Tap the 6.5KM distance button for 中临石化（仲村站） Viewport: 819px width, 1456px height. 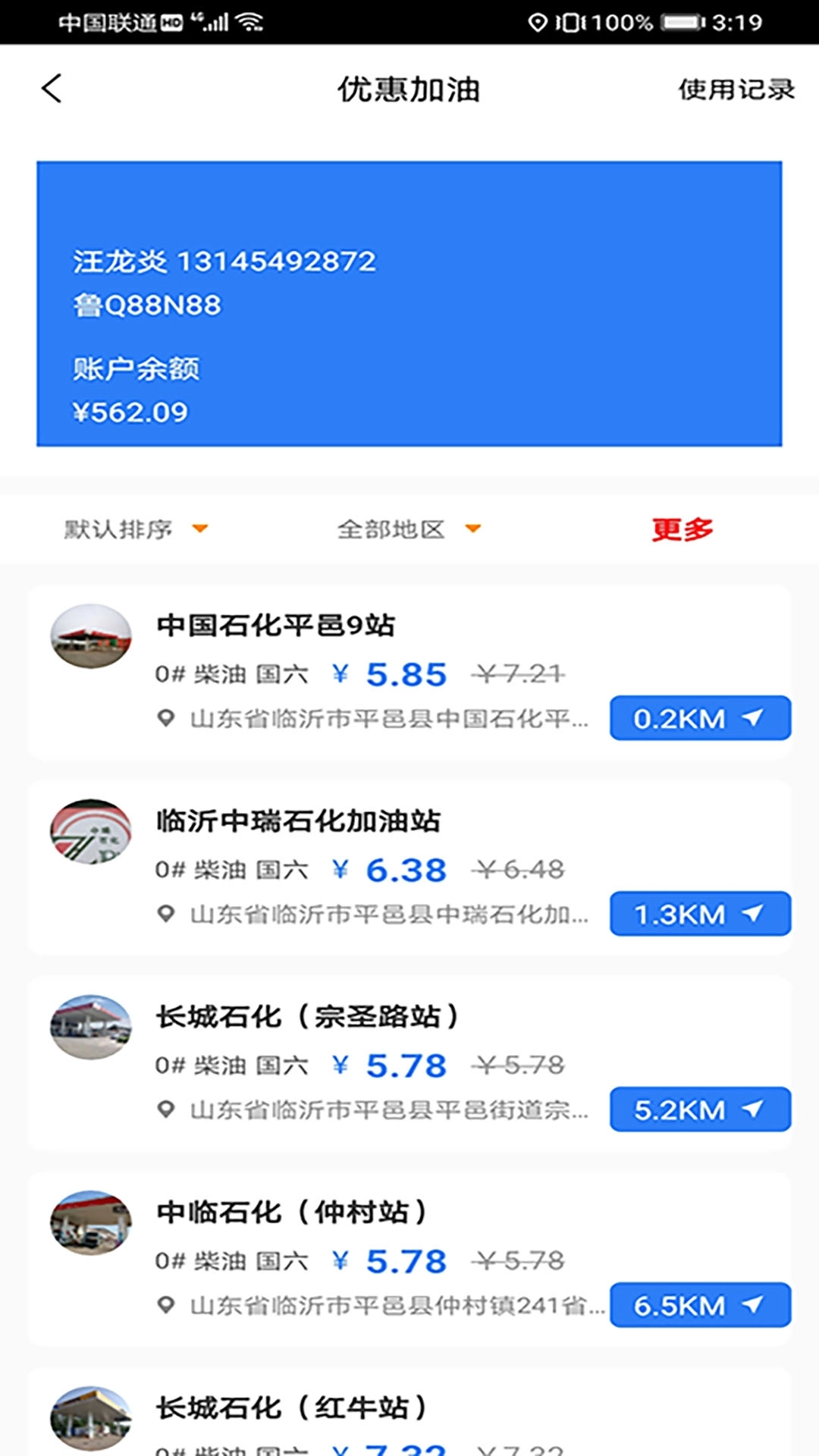click(x=699, y=1305)
